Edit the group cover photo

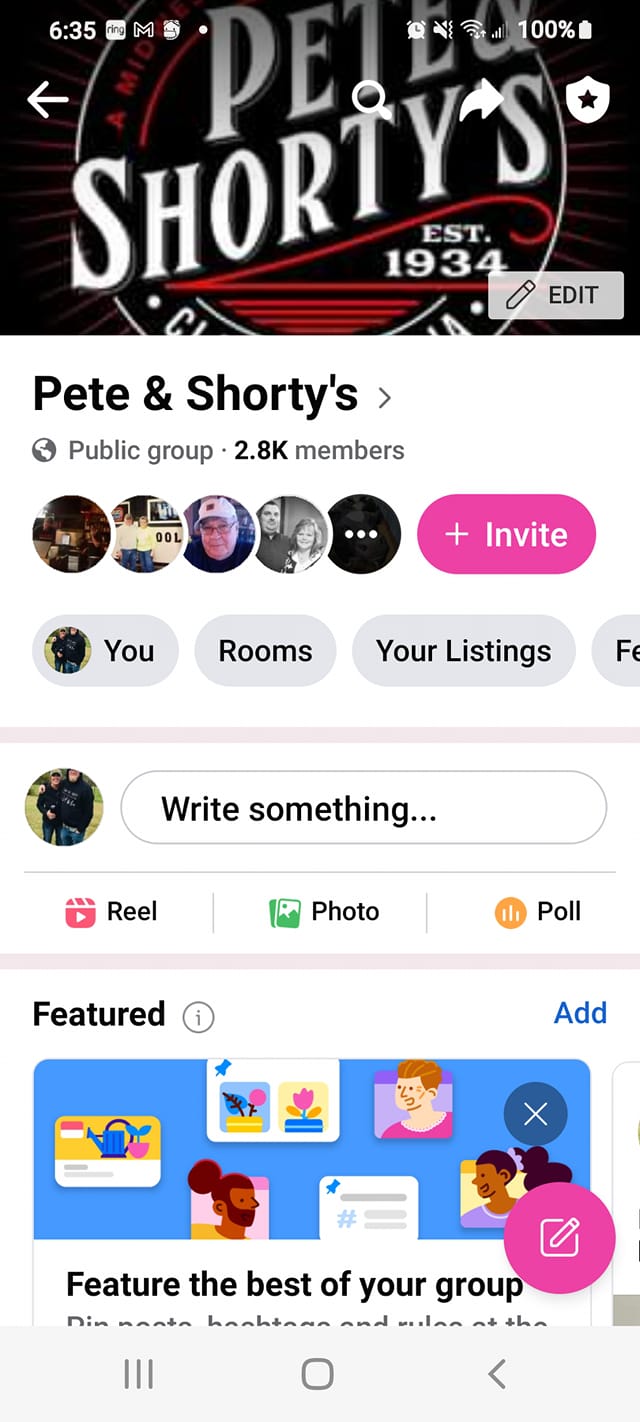pyautogui.click(x=556, y=295)
